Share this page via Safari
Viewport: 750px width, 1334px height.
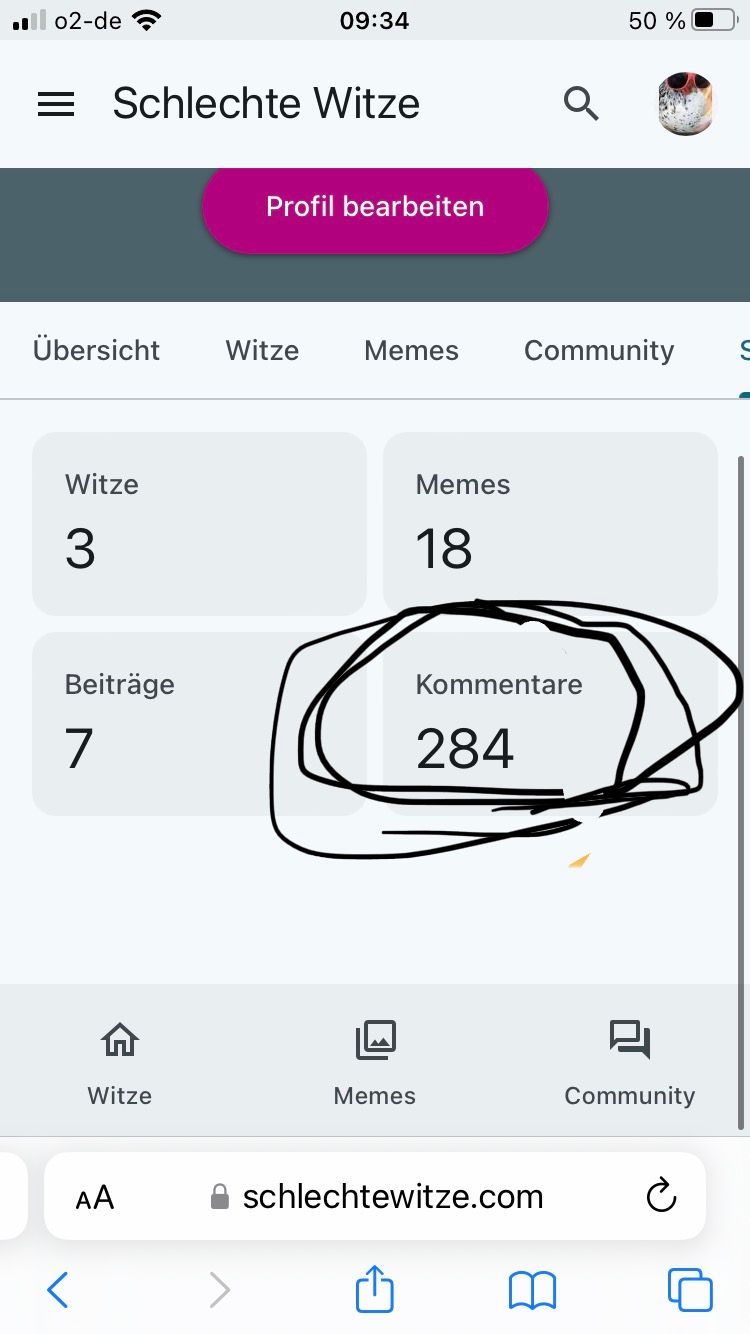click(375, 1288)
